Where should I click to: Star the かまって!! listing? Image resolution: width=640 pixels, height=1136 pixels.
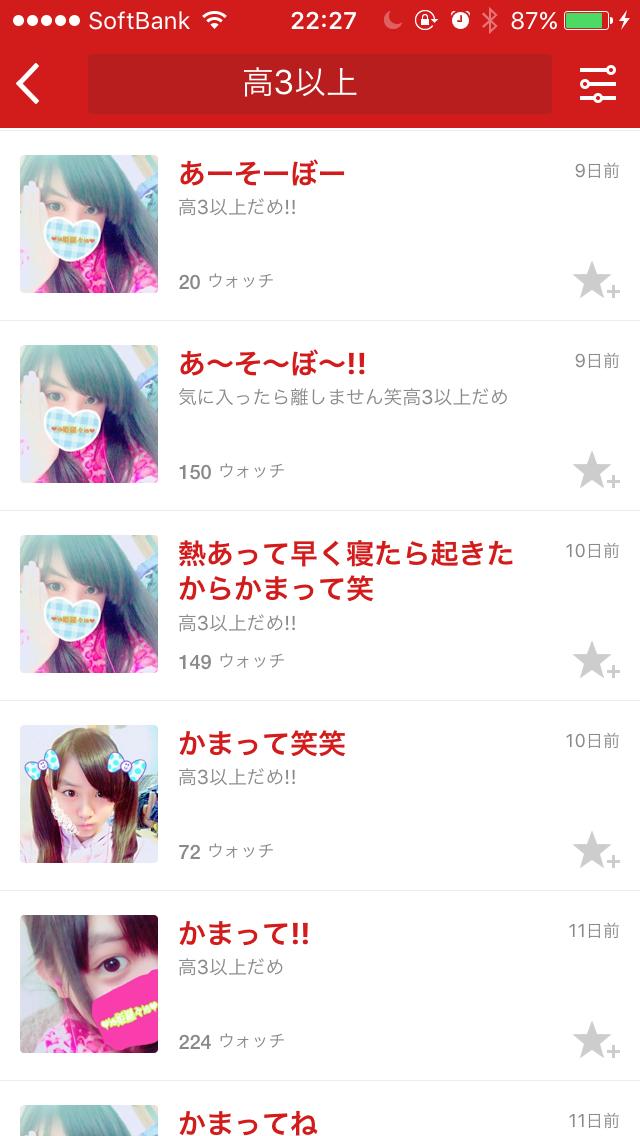point(595,1041)
